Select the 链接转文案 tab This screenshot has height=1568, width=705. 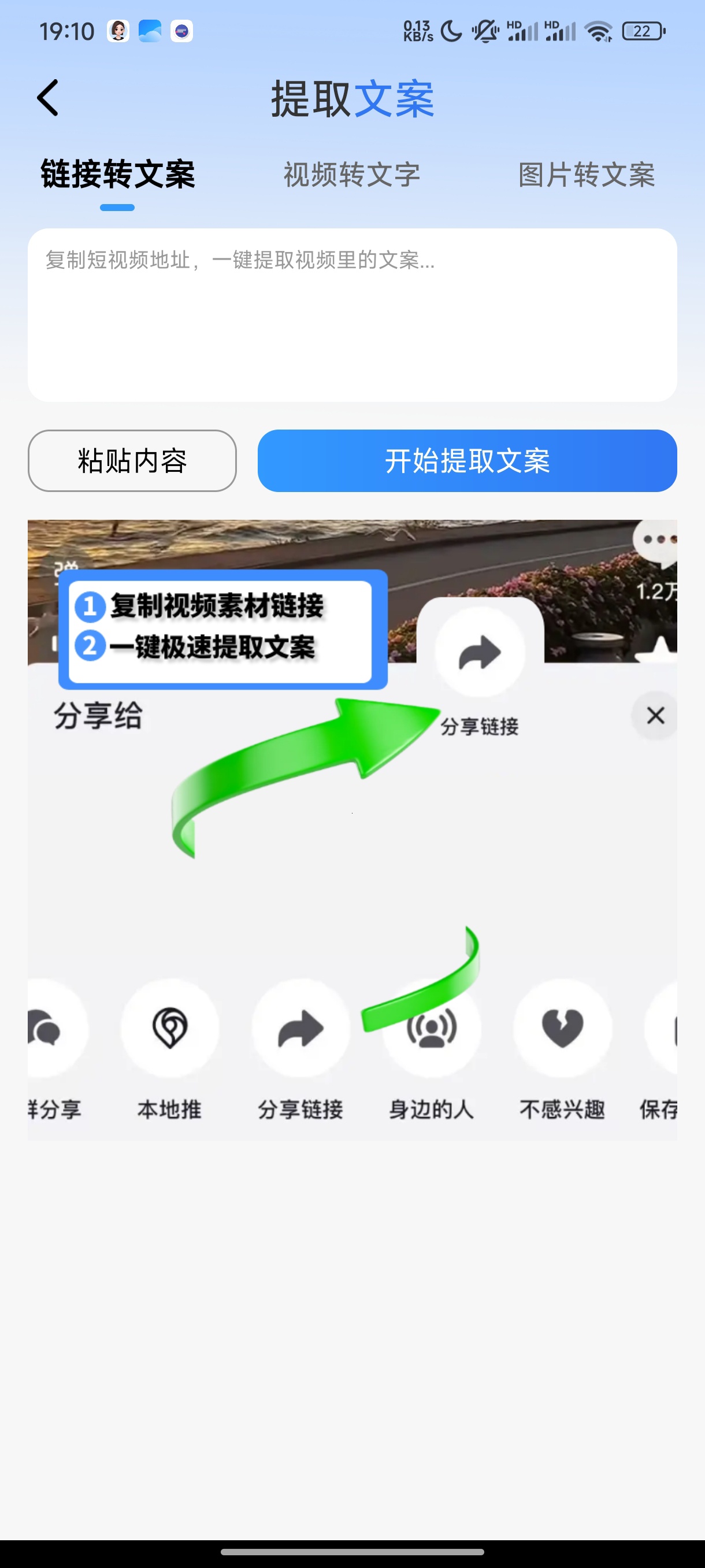click(x=117, y=175)
